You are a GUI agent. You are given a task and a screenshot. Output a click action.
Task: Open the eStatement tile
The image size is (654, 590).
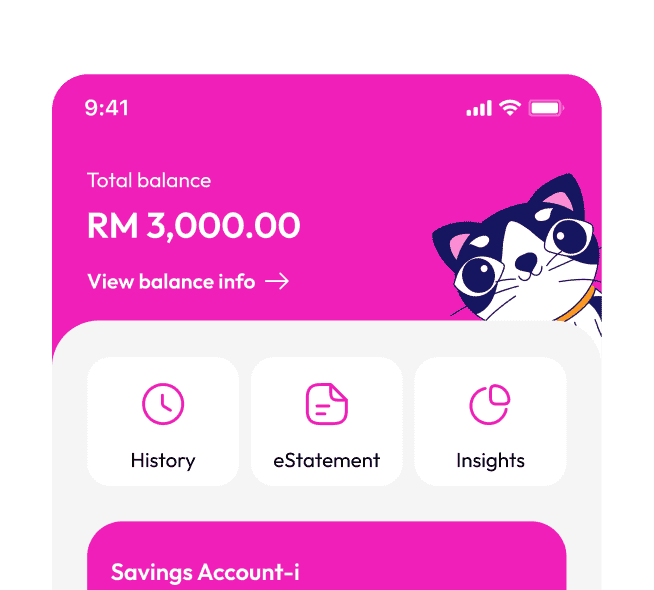click(326, 421)
